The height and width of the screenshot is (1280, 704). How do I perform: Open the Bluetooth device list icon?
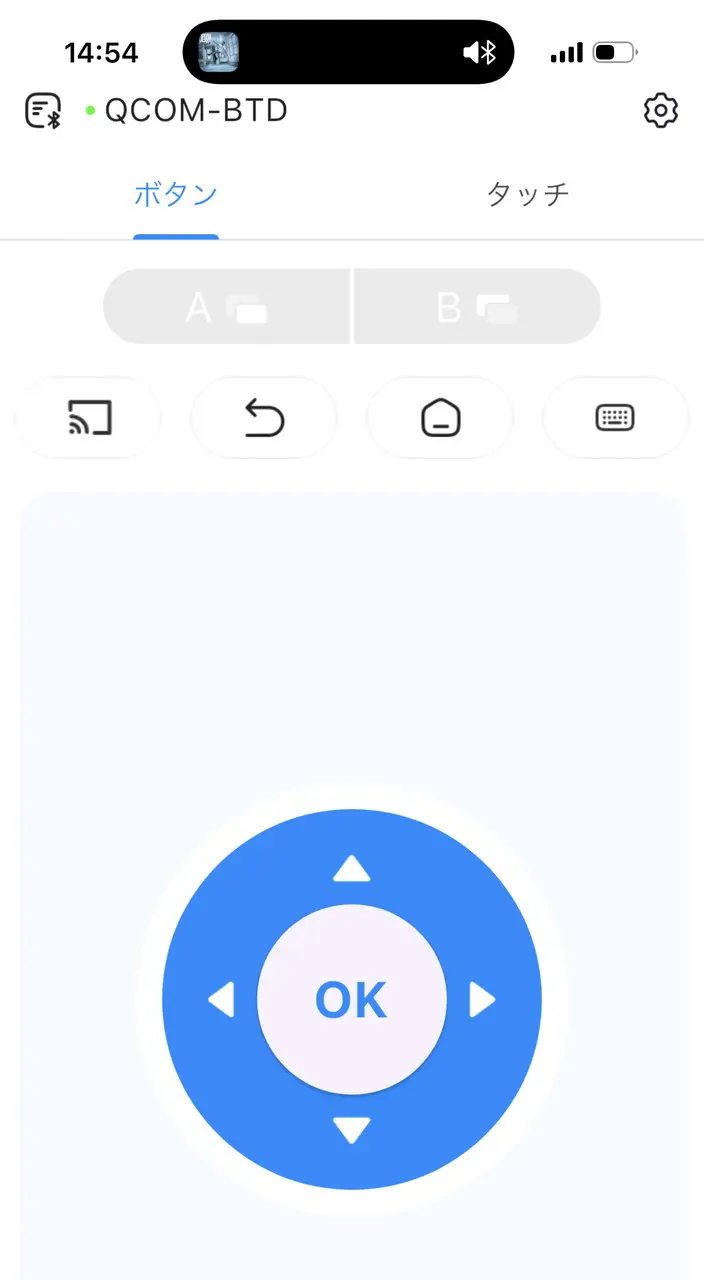click(43, 110)
